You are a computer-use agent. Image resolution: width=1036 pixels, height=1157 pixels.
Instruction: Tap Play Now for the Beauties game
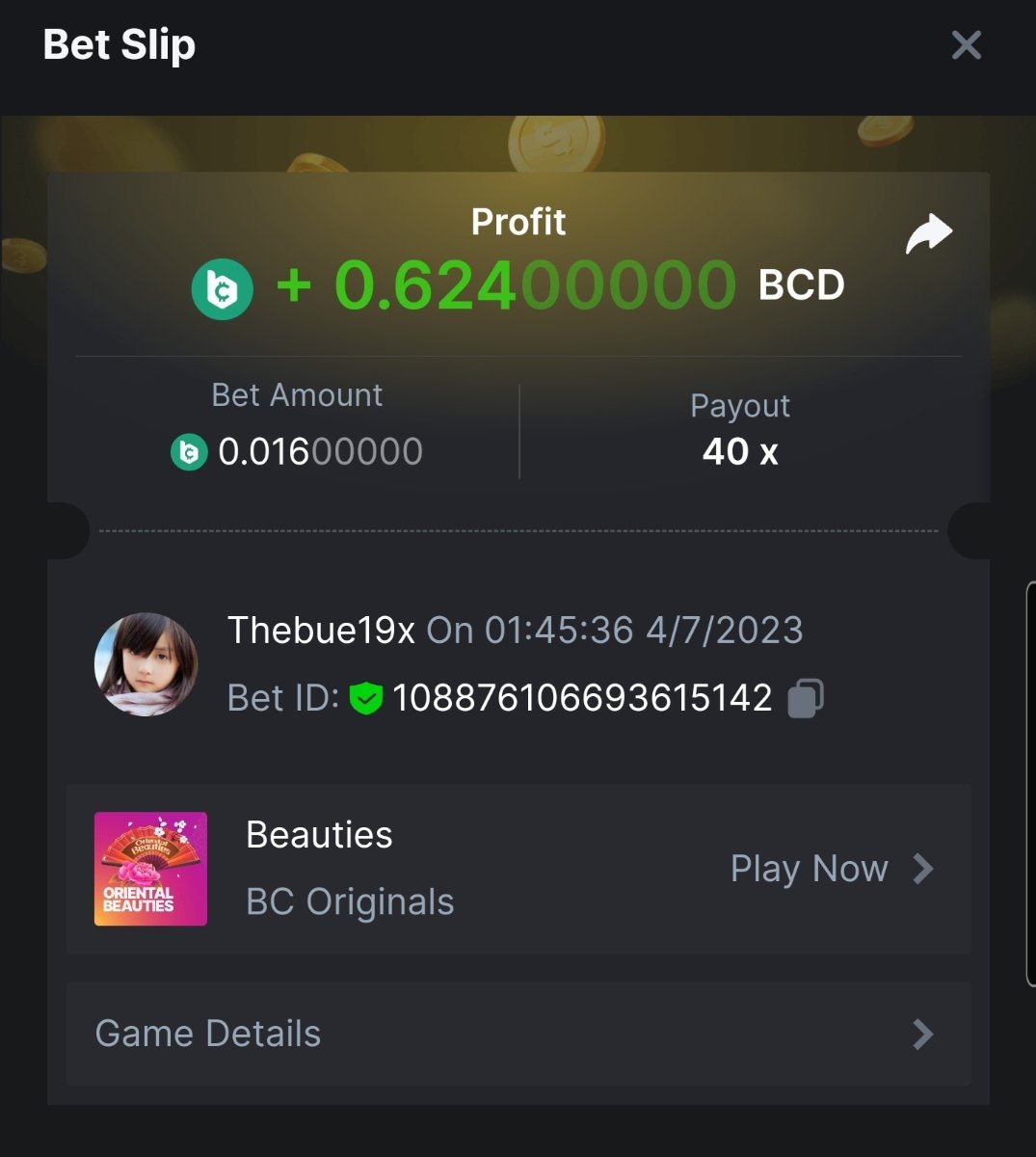tap(830, 869)
